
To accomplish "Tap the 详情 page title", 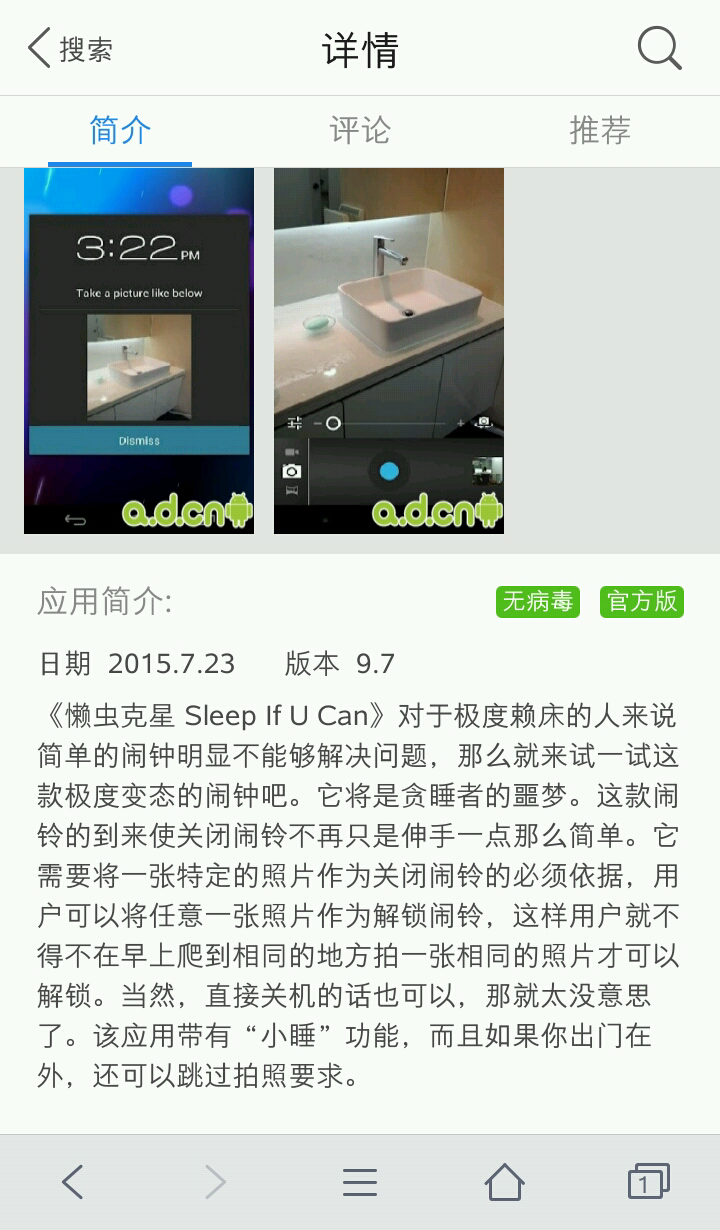I will click(360, 47).
